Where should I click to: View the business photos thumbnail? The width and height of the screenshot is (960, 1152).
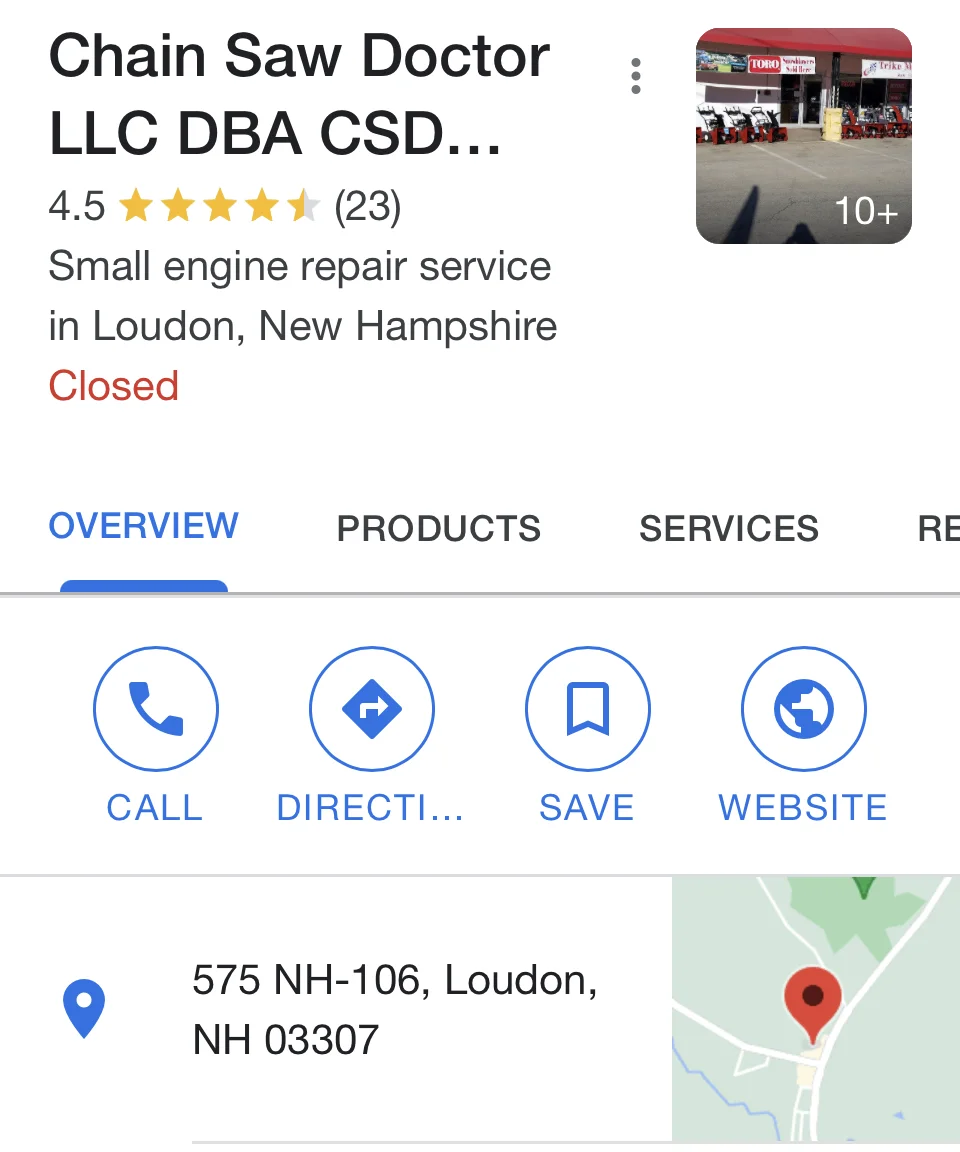(803, 136)
